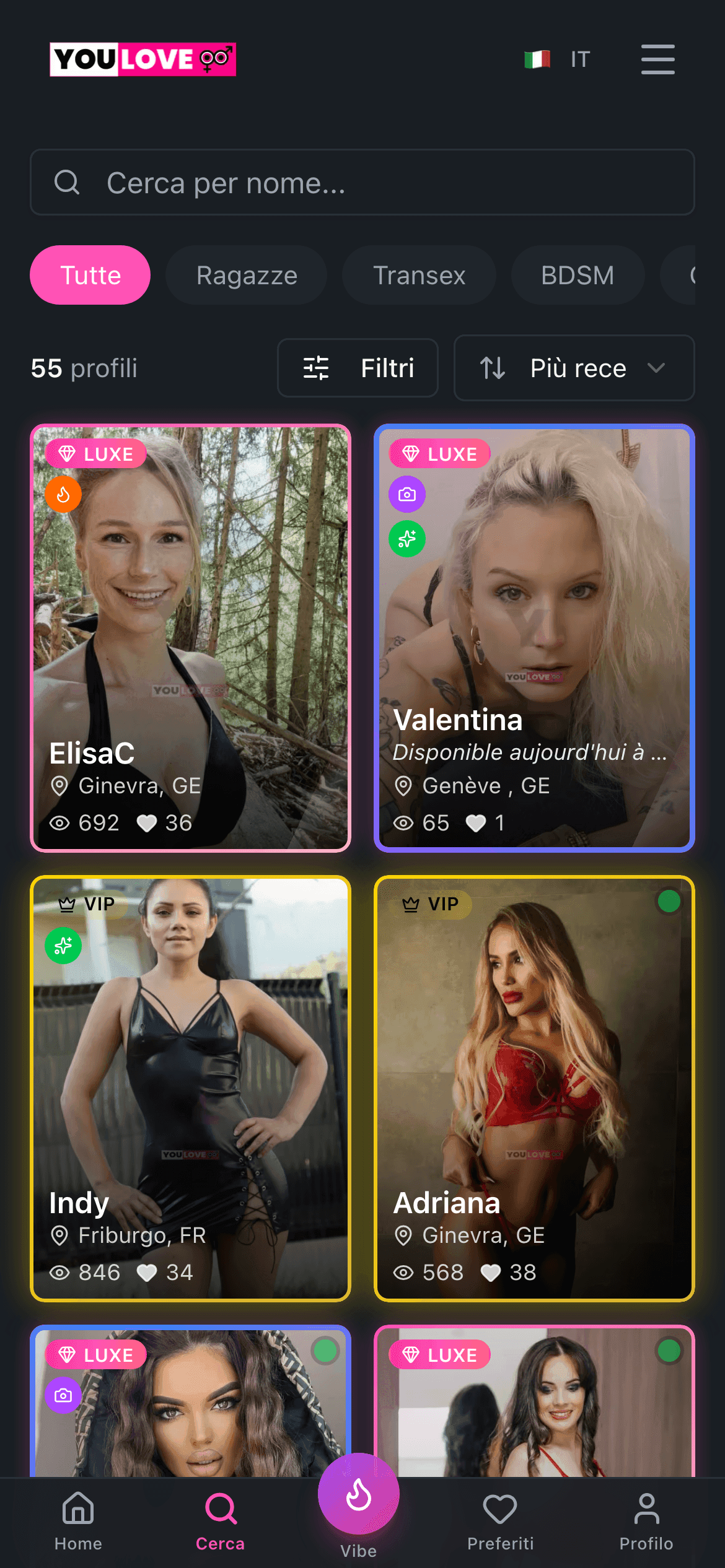Image resolution: width=725 pixels, height=1568 pixels.
Task: Switch to the Transex chip
Action: 419,275
